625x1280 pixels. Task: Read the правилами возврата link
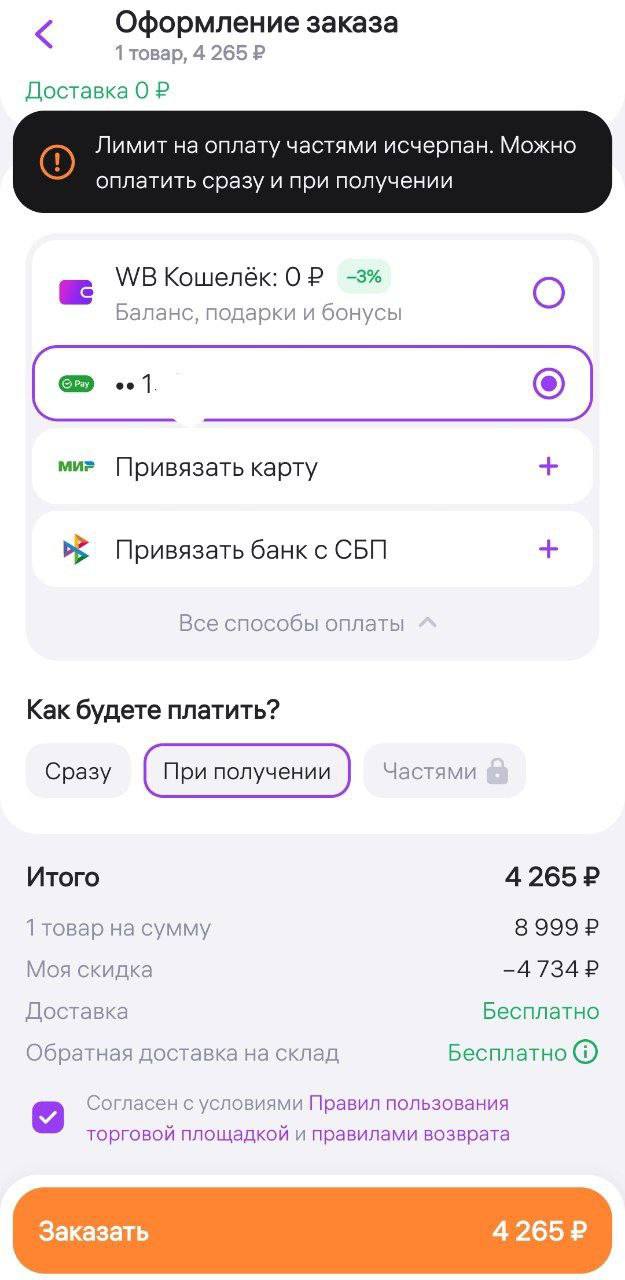410,1134
